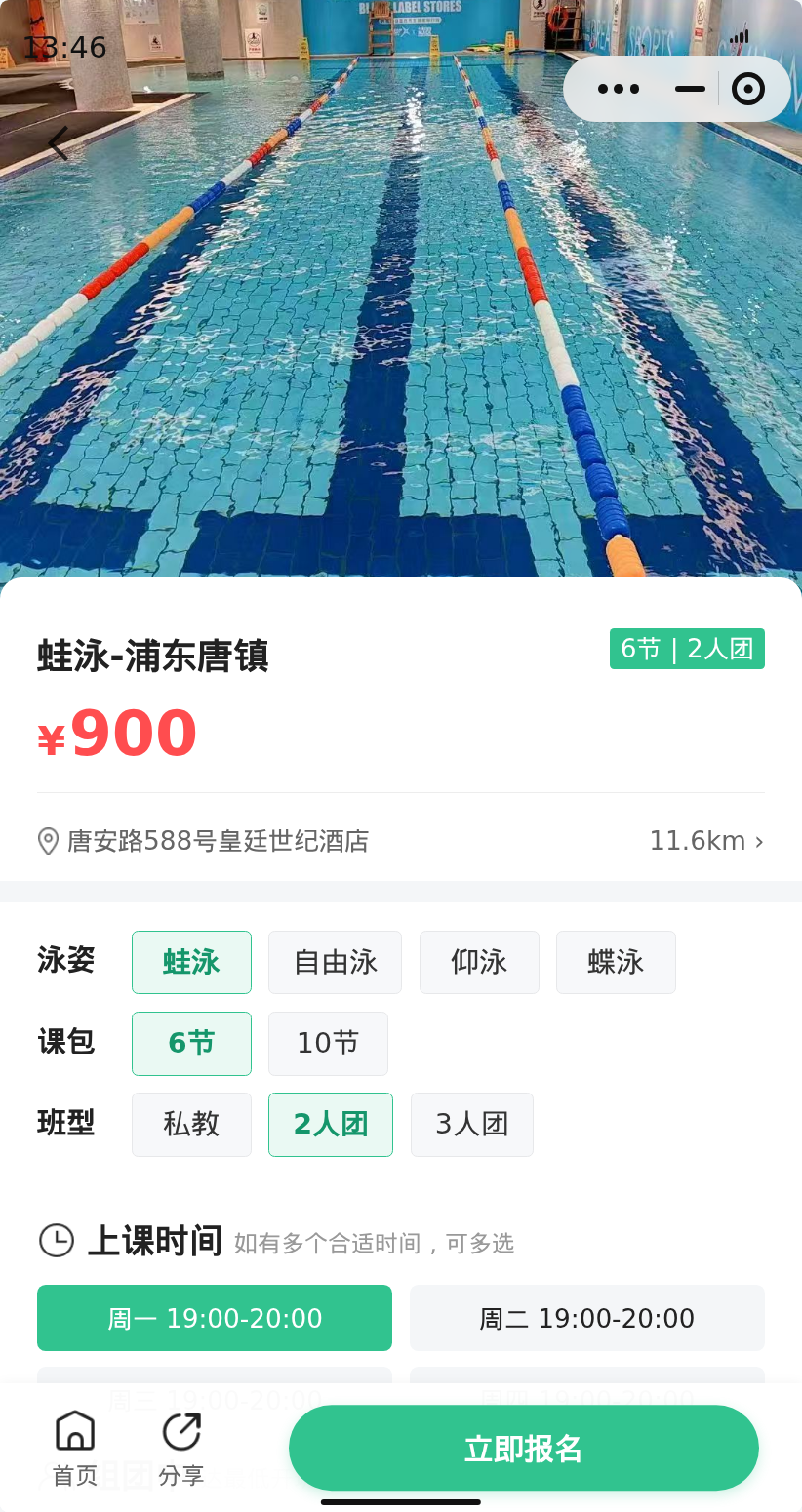
Task: Go to 首页 home
Action: click(75, 1449)
